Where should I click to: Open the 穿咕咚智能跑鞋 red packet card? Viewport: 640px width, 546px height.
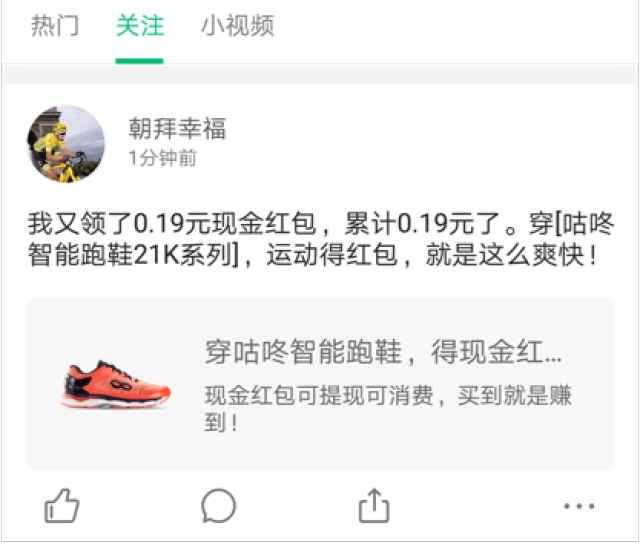click(320, 384)
